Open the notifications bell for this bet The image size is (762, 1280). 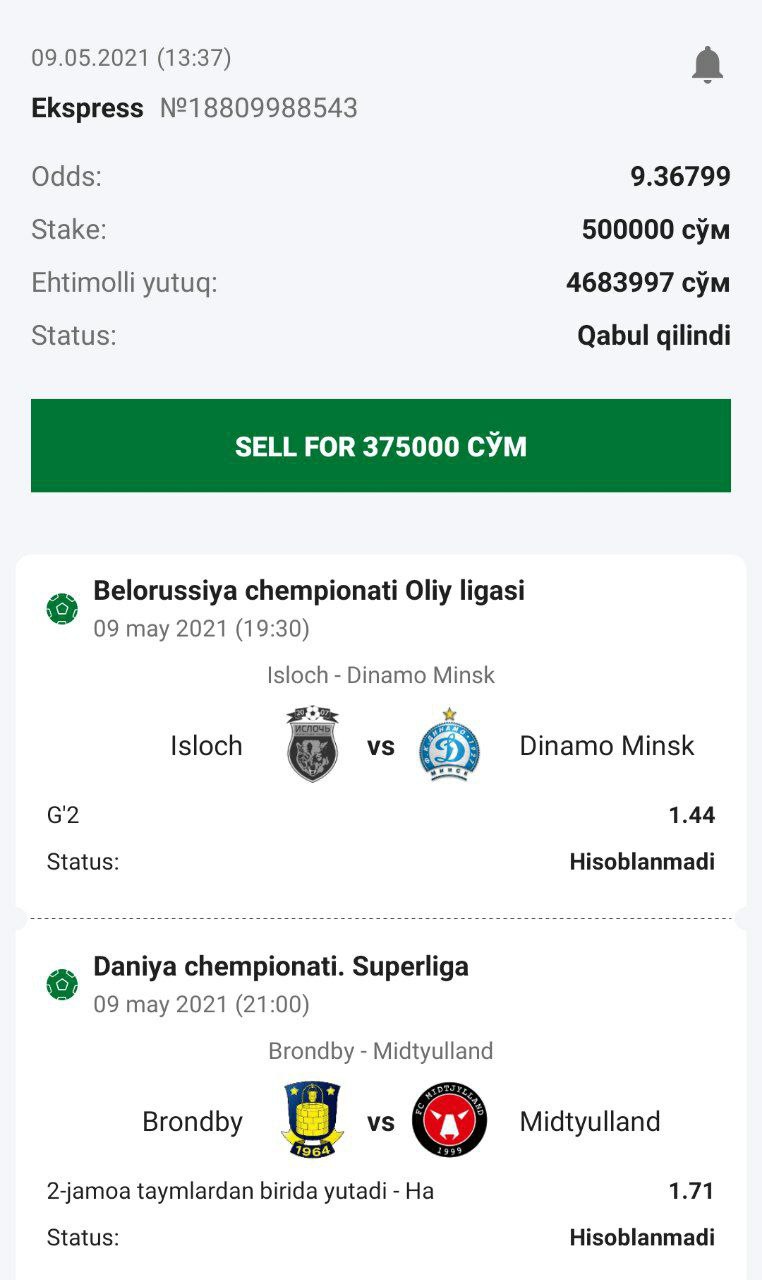click(707, 65)
